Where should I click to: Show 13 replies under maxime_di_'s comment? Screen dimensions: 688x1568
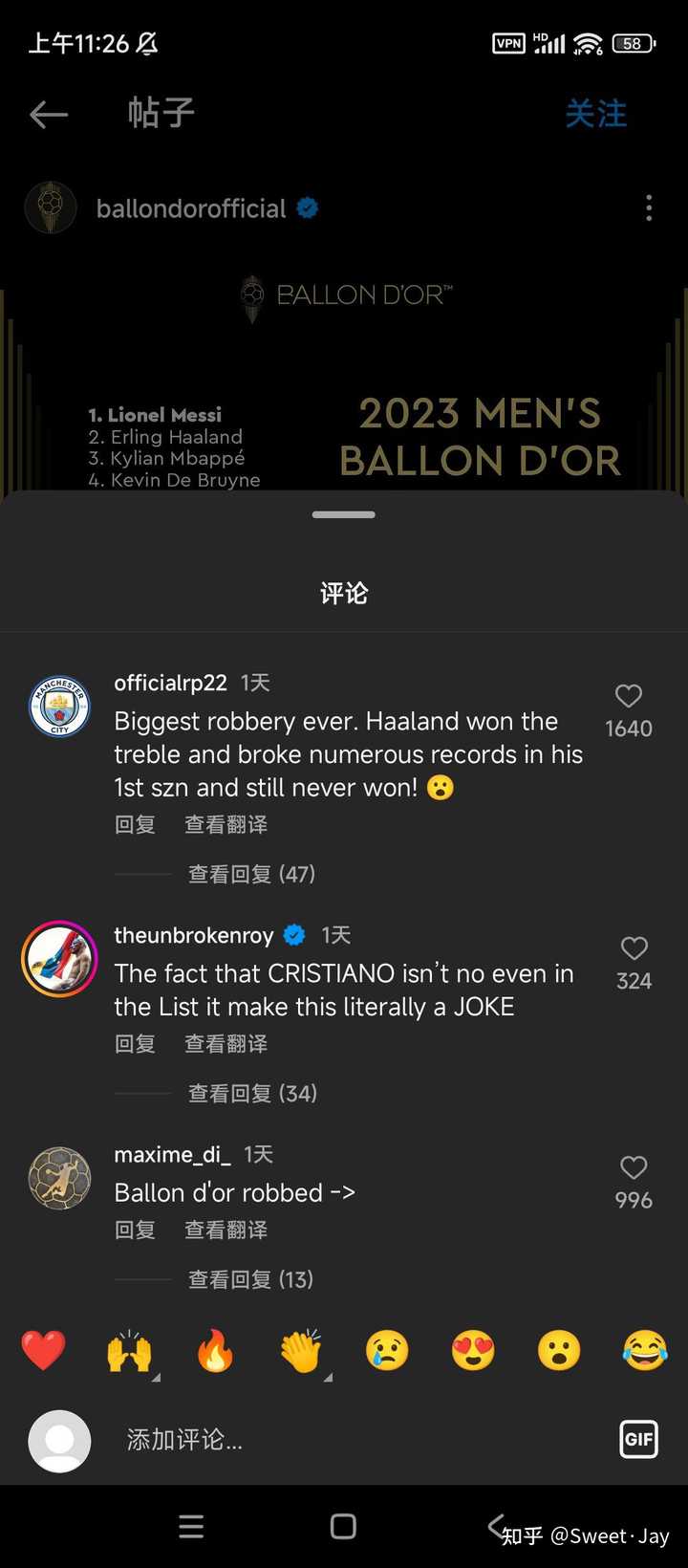(x=250, y=1279)
